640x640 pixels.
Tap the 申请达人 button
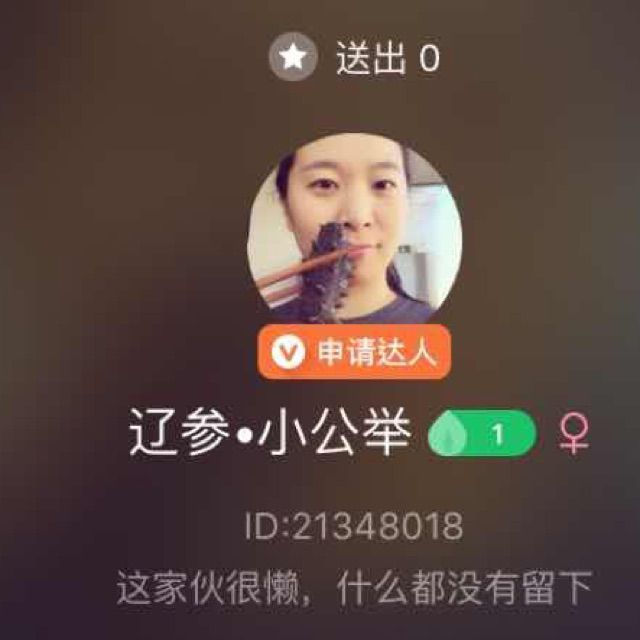point(354,352)
